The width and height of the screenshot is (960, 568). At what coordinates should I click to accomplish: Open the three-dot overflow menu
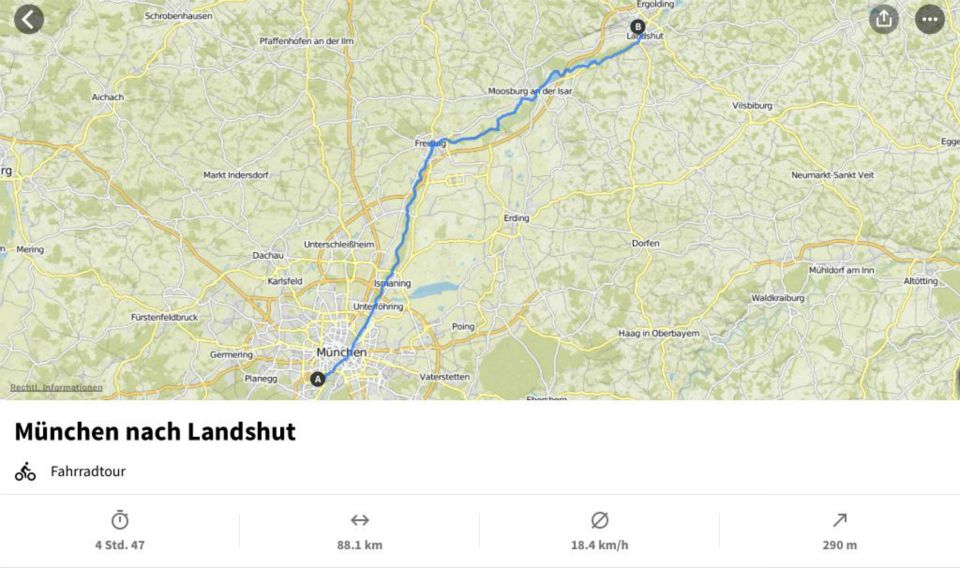pos(930,19)
